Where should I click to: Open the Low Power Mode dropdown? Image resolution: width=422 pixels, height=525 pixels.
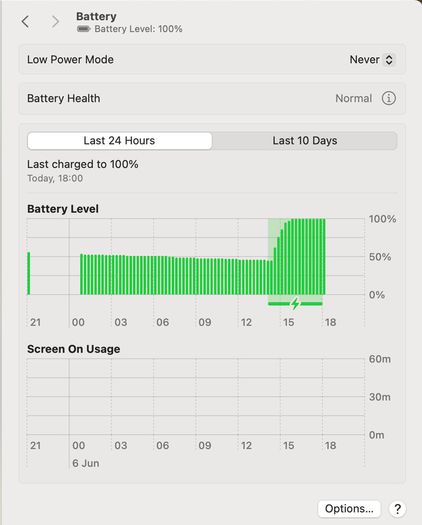click(372, 60)
